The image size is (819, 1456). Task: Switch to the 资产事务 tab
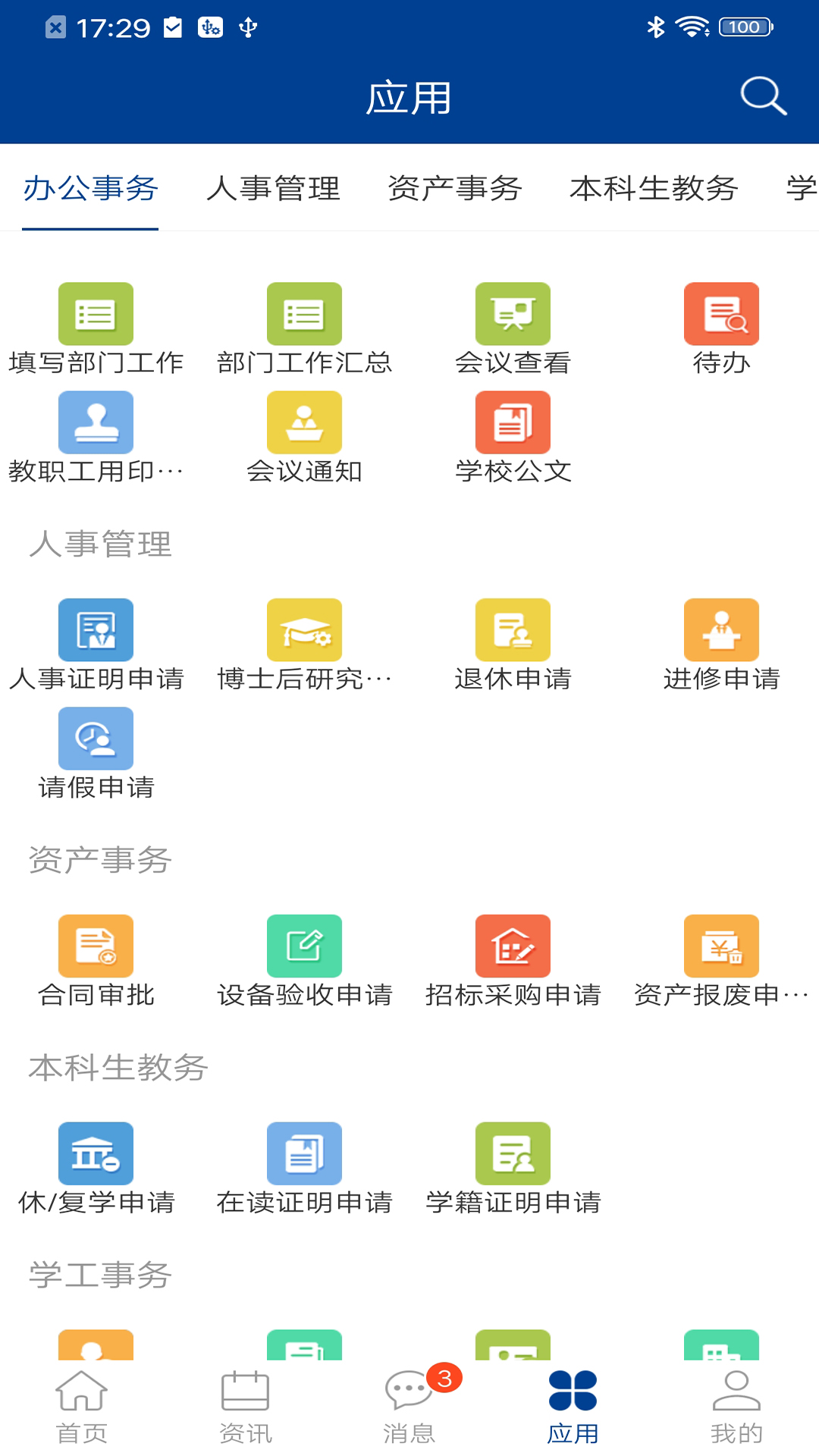tap(456, 190)
